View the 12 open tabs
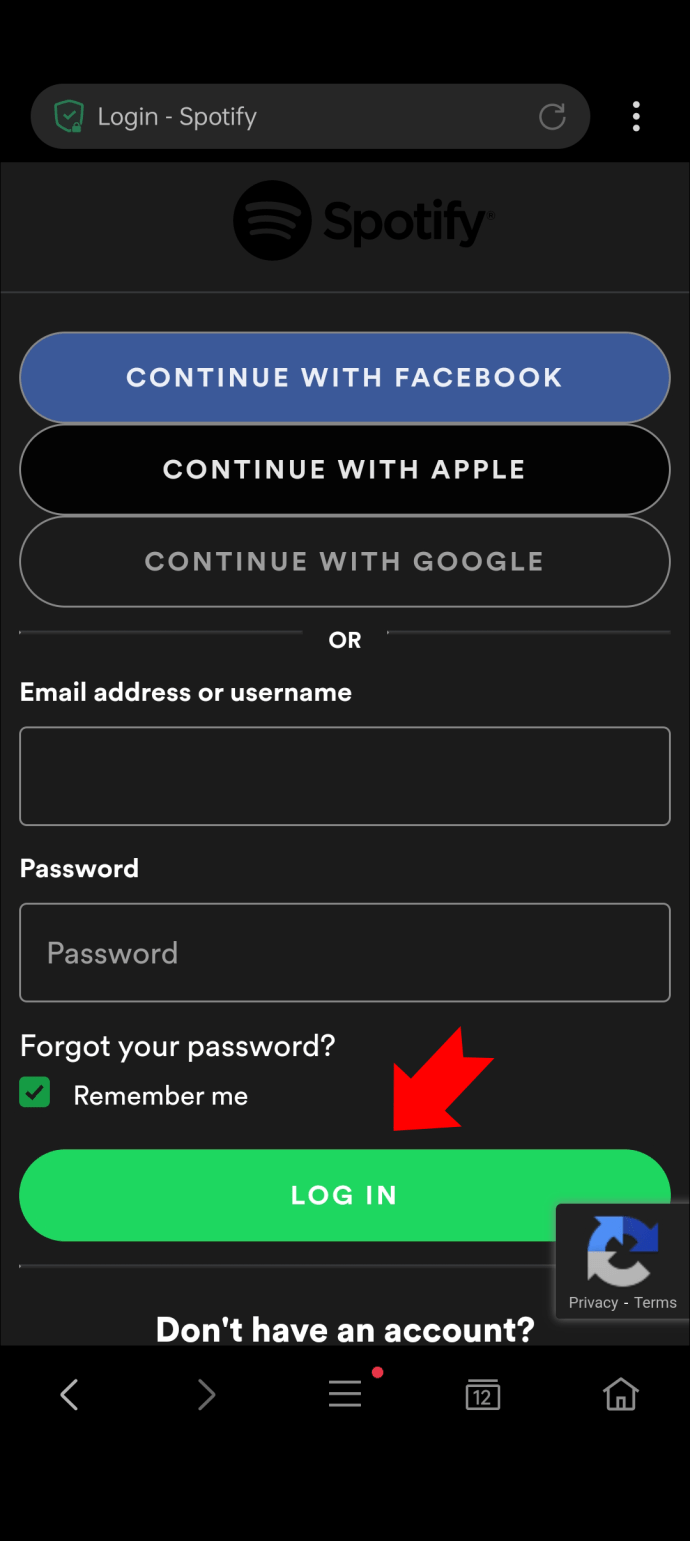This screenshot has width=690, height=1541. 483,1394
